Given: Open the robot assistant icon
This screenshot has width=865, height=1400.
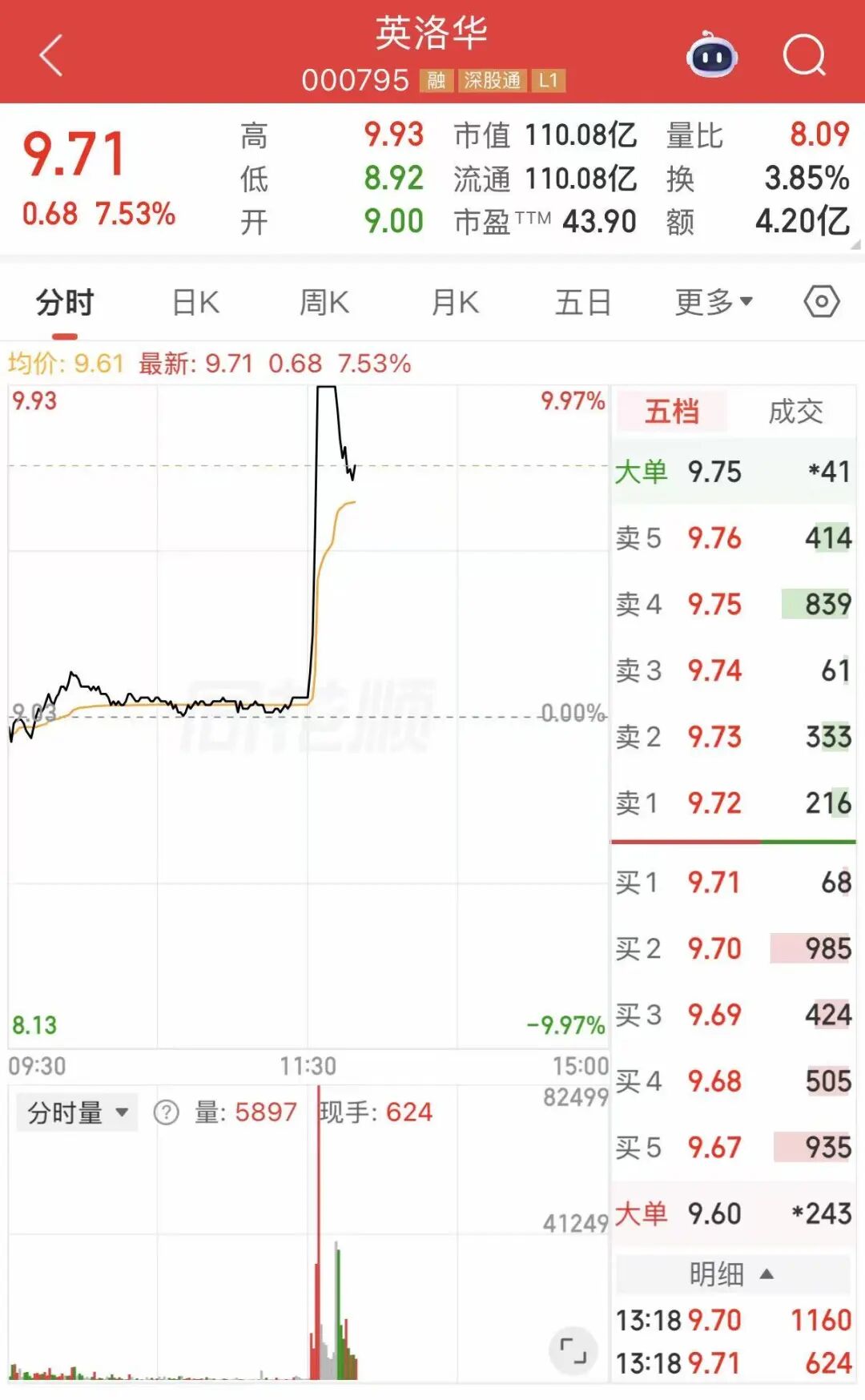Looking at the screenshot, I should click(711, 56).
